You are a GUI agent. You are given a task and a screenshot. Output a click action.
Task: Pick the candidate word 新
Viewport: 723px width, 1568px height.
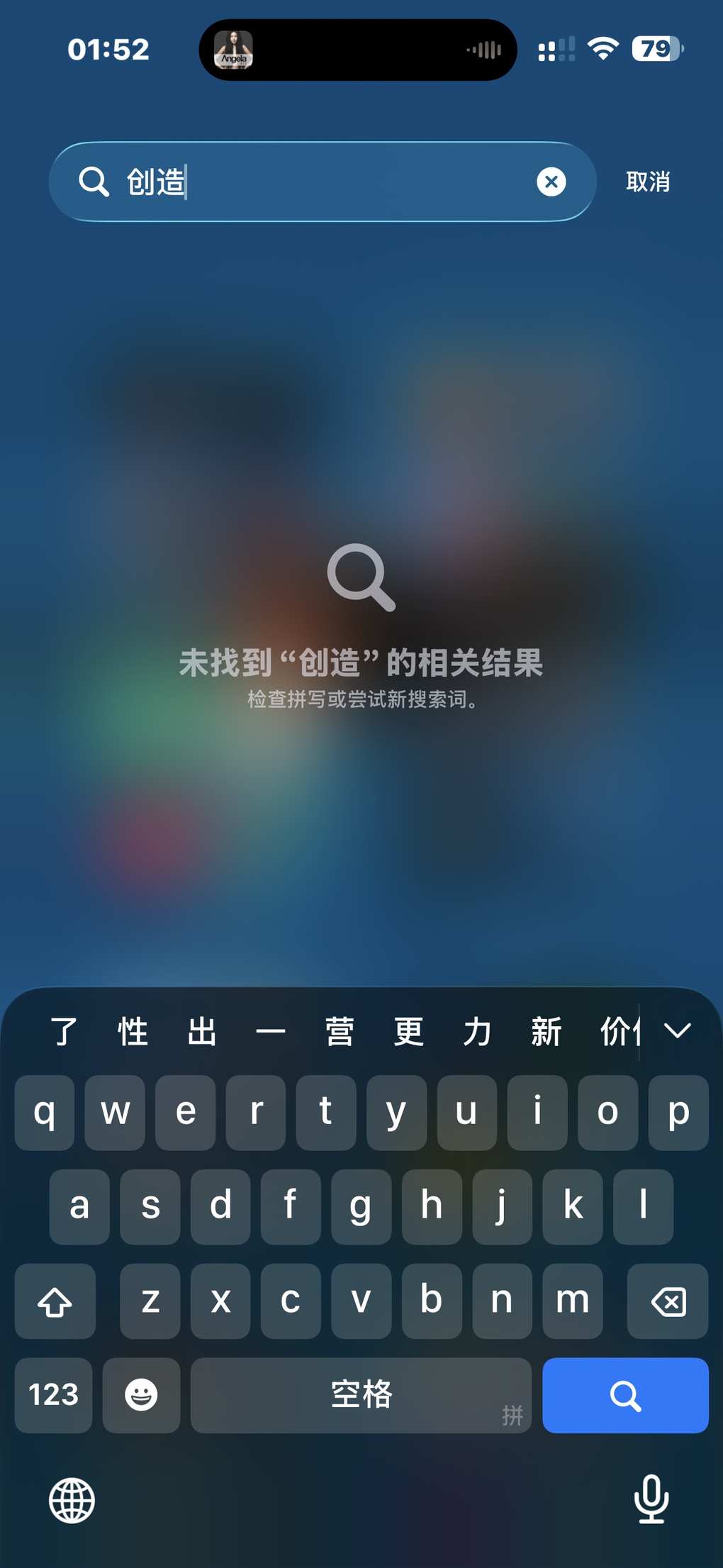click(x=546, y=1031)
